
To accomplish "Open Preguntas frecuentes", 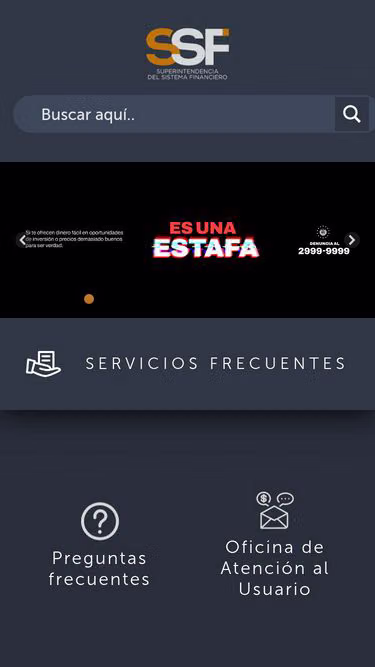I will pyautogui.click(x=99, y=545).
